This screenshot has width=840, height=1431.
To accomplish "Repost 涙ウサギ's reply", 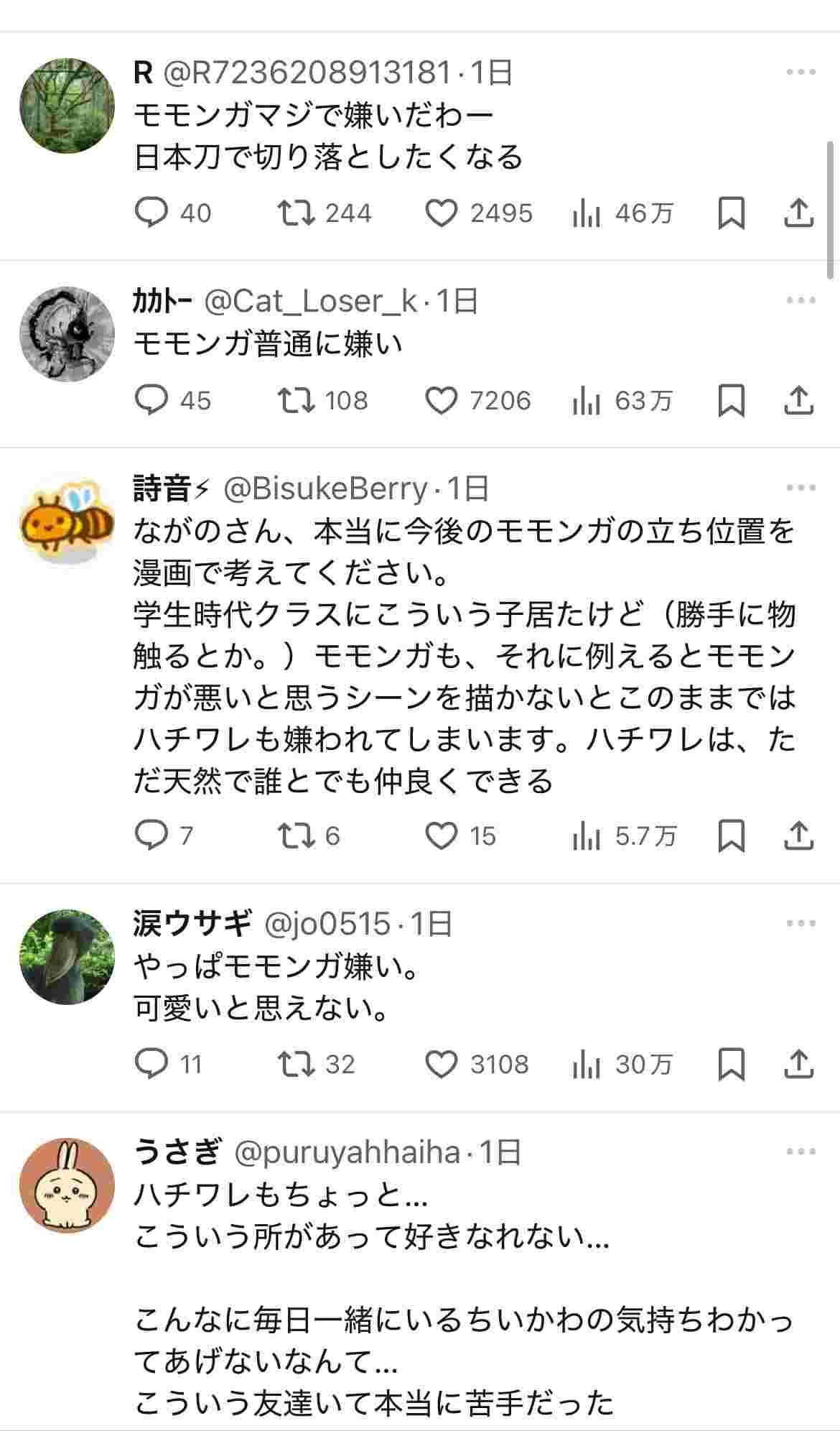I will 296,1064.
